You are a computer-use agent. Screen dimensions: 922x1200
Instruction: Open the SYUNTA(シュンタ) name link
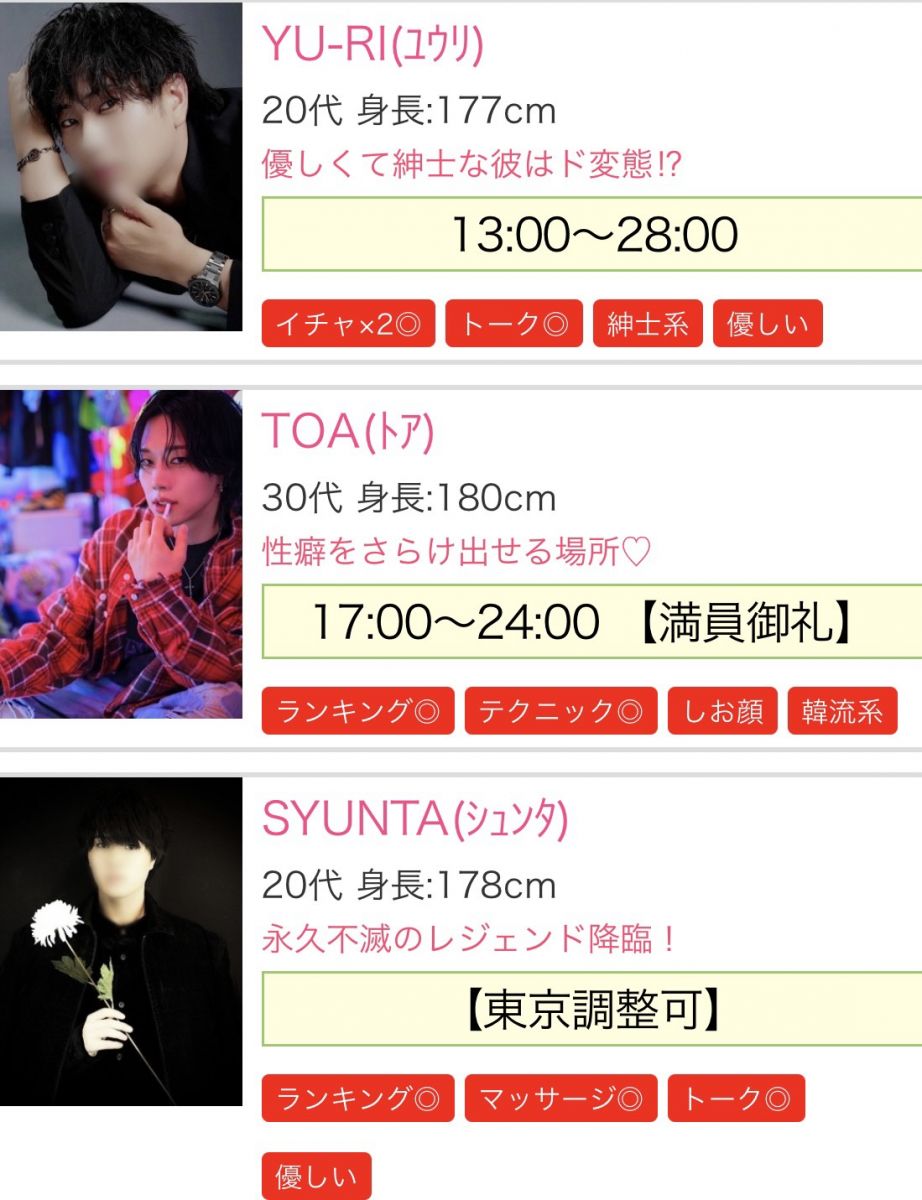(x=414, y=819)
